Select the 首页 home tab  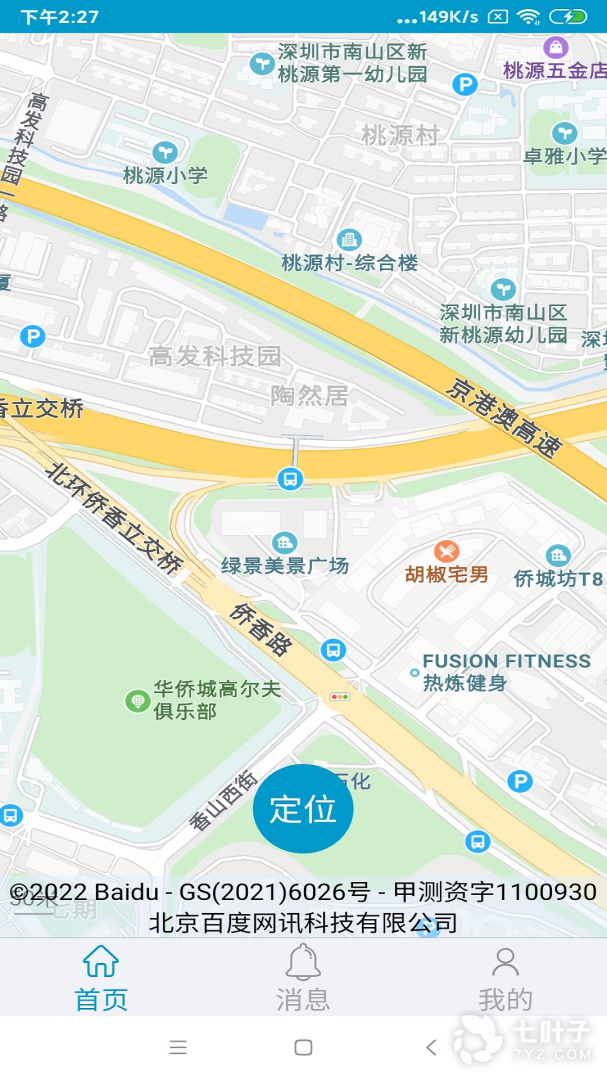[x=101, y=978]
